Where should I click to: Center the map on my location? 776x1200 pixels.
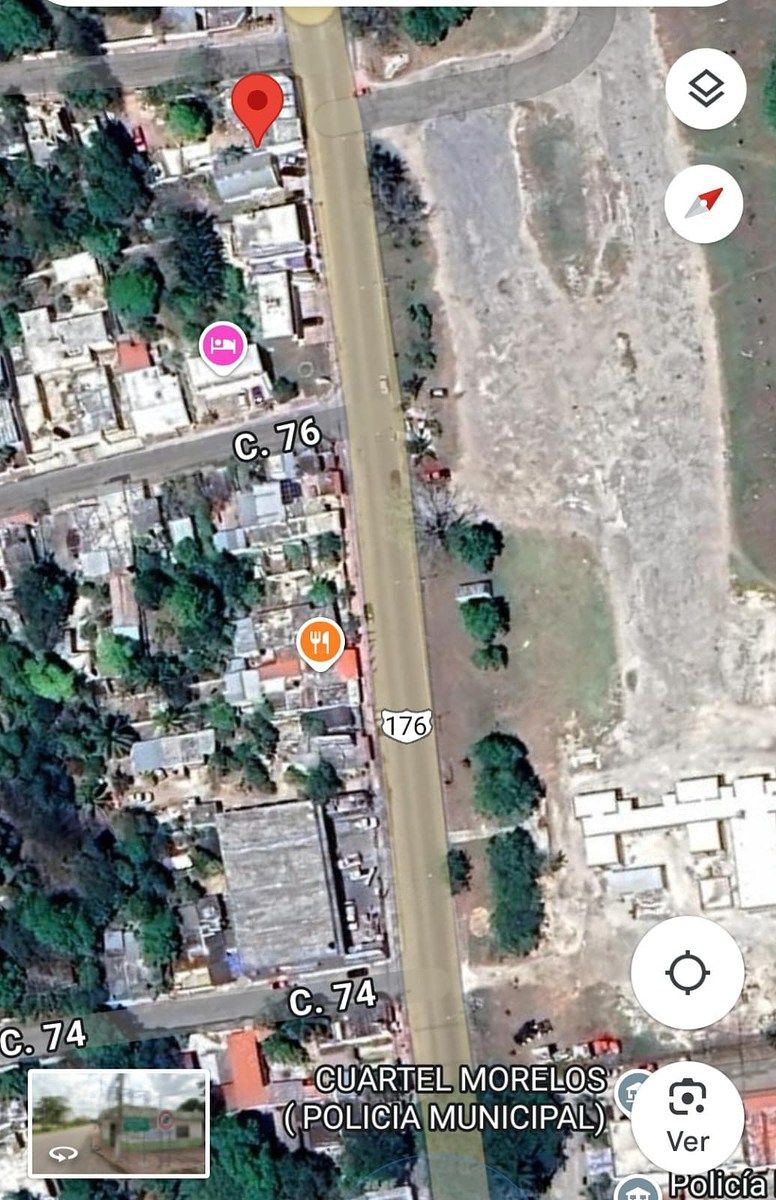click(x=688, y=972)
